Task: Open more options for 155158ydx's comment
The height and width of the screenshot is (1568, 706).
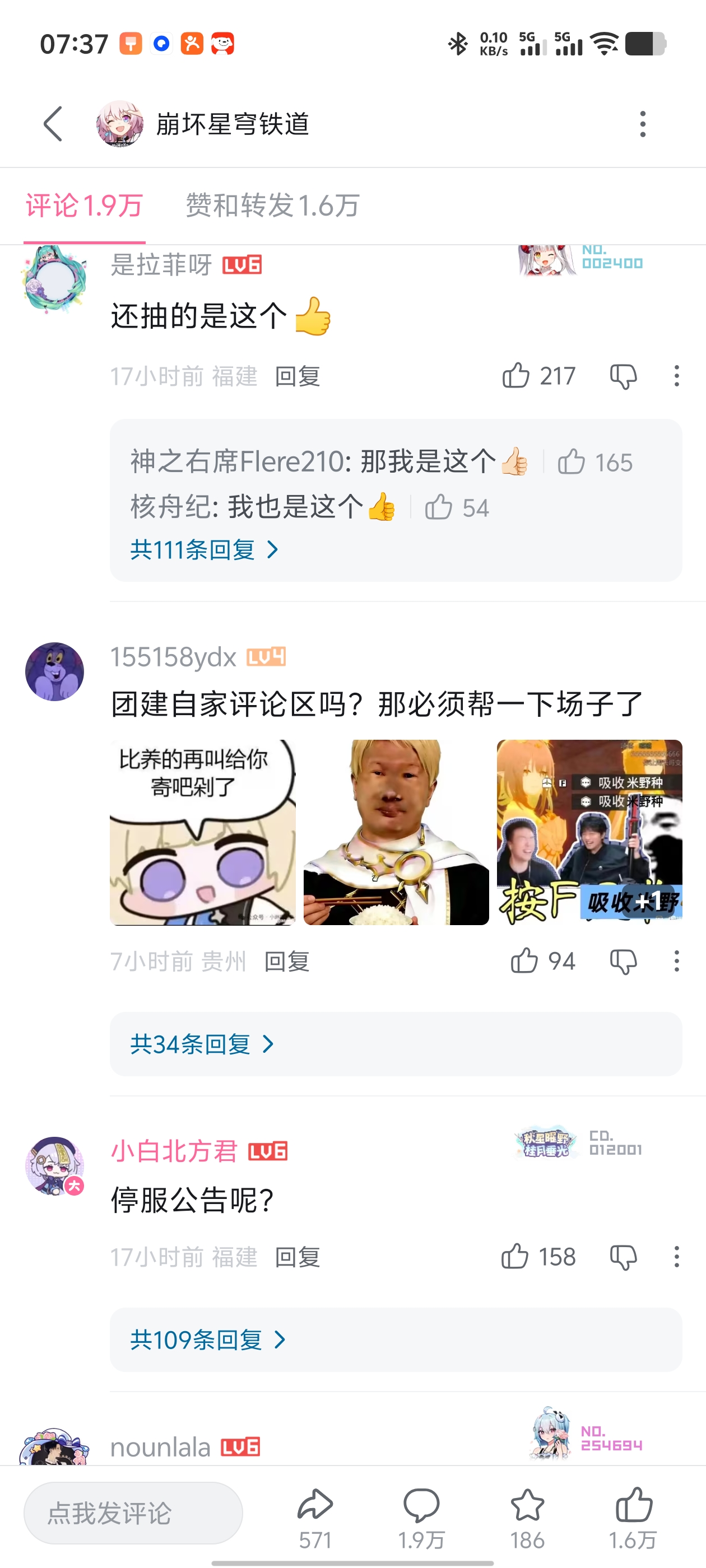Action: point(676,961)
